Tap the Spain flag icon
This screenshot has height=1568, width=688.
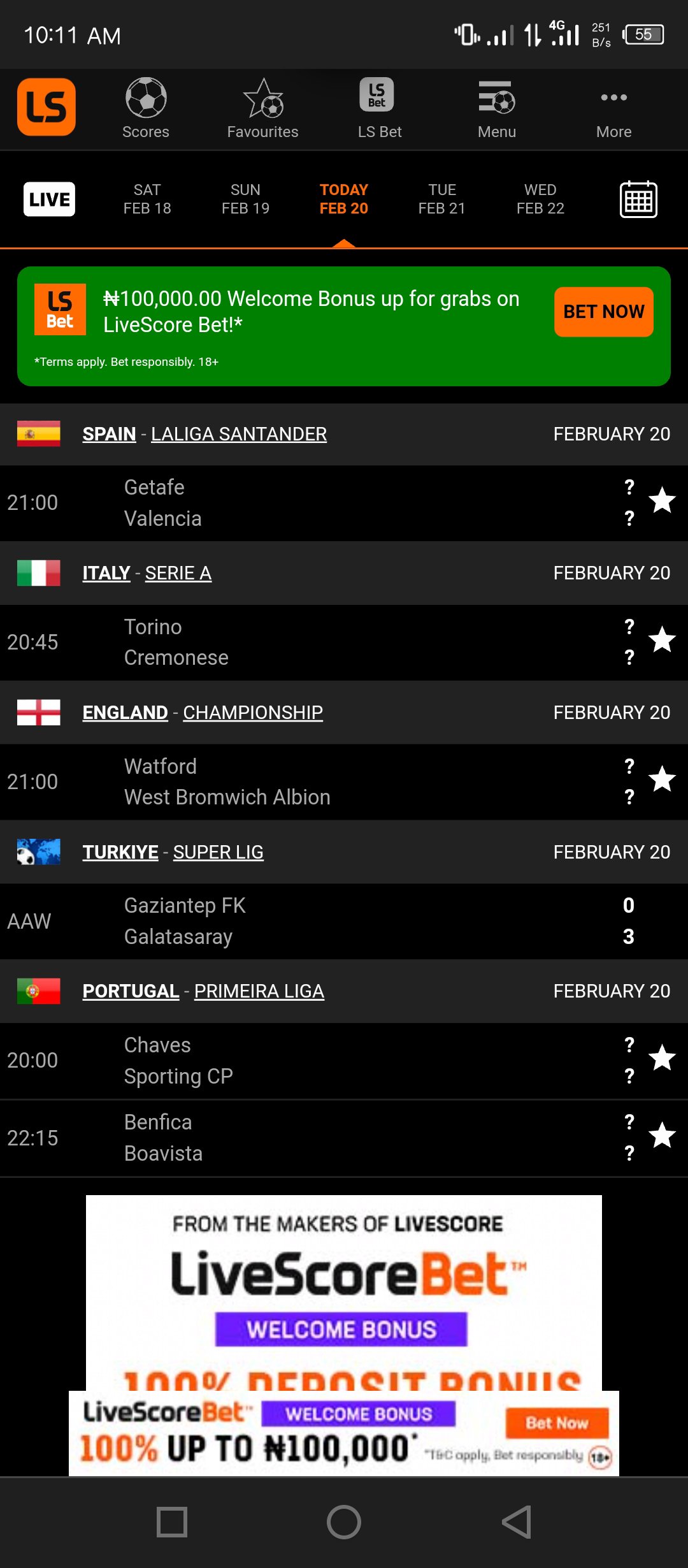coord(38,433)
